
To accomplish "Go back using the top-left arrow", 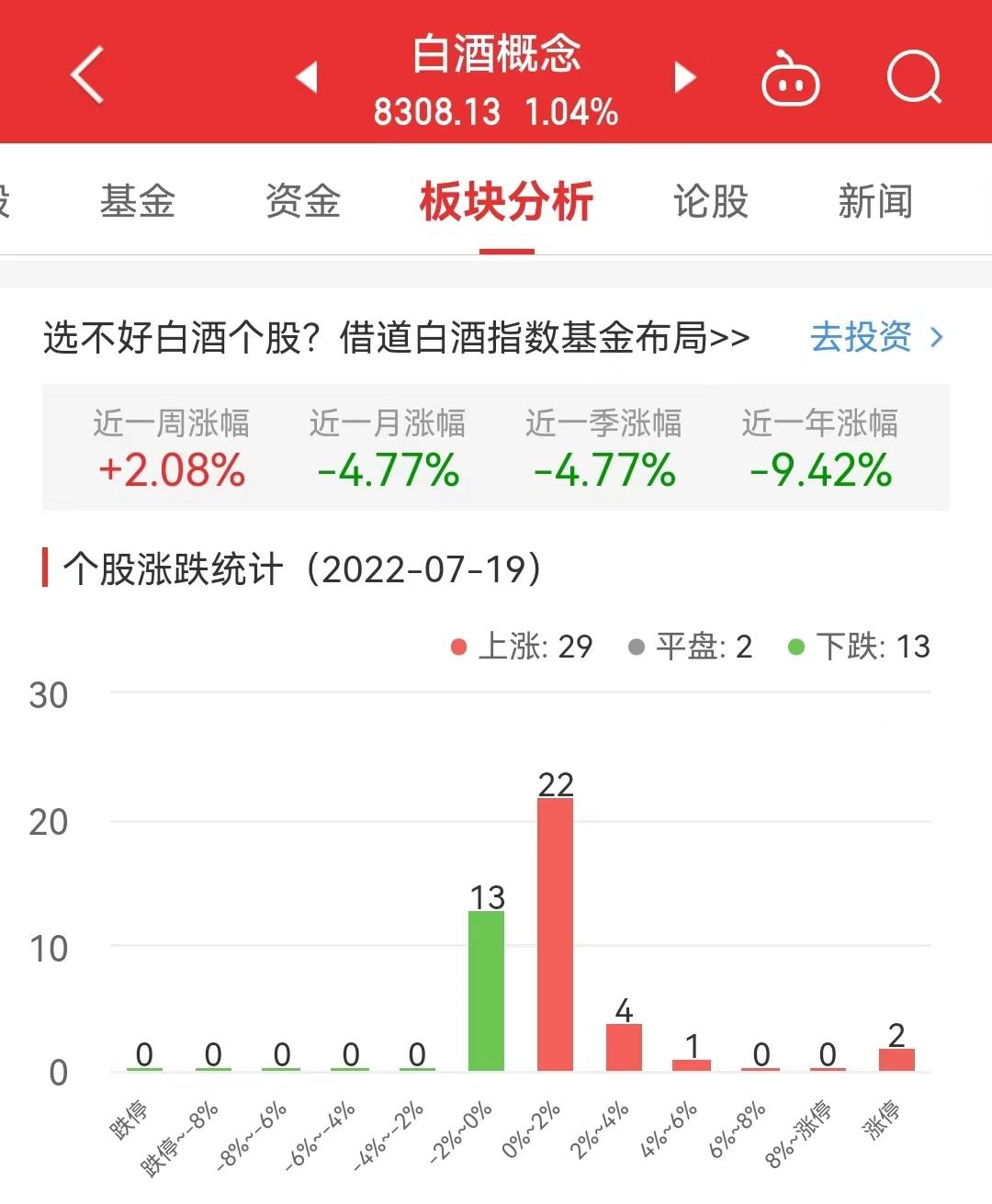I will pyautogui.click(x=87, y=74).
